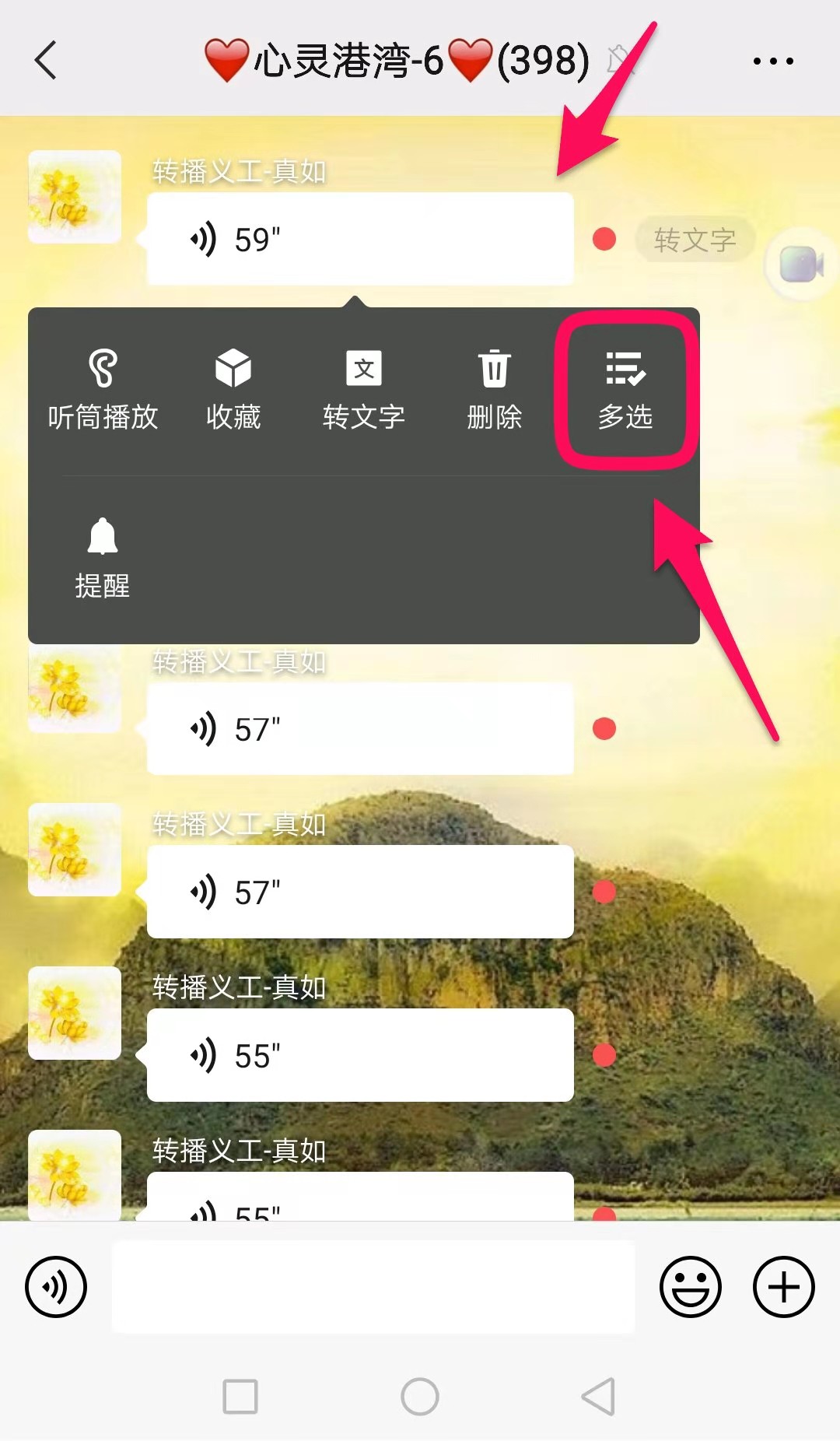Select 听筒播放 earpiece playback option

[103, 389]
